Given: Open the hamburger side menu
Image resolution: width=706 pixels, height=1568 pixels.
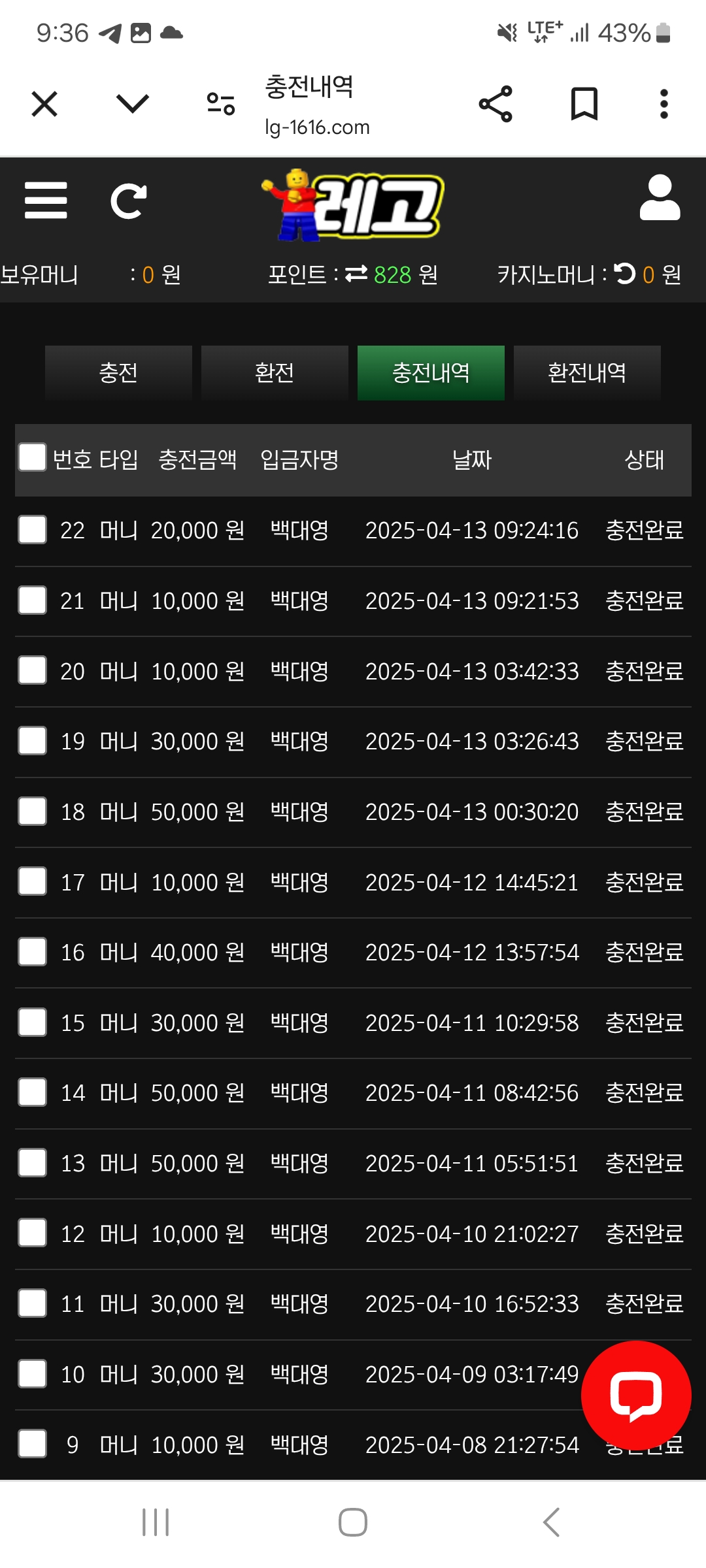Looking at the screenshot, I should click(x=46, y=200).
